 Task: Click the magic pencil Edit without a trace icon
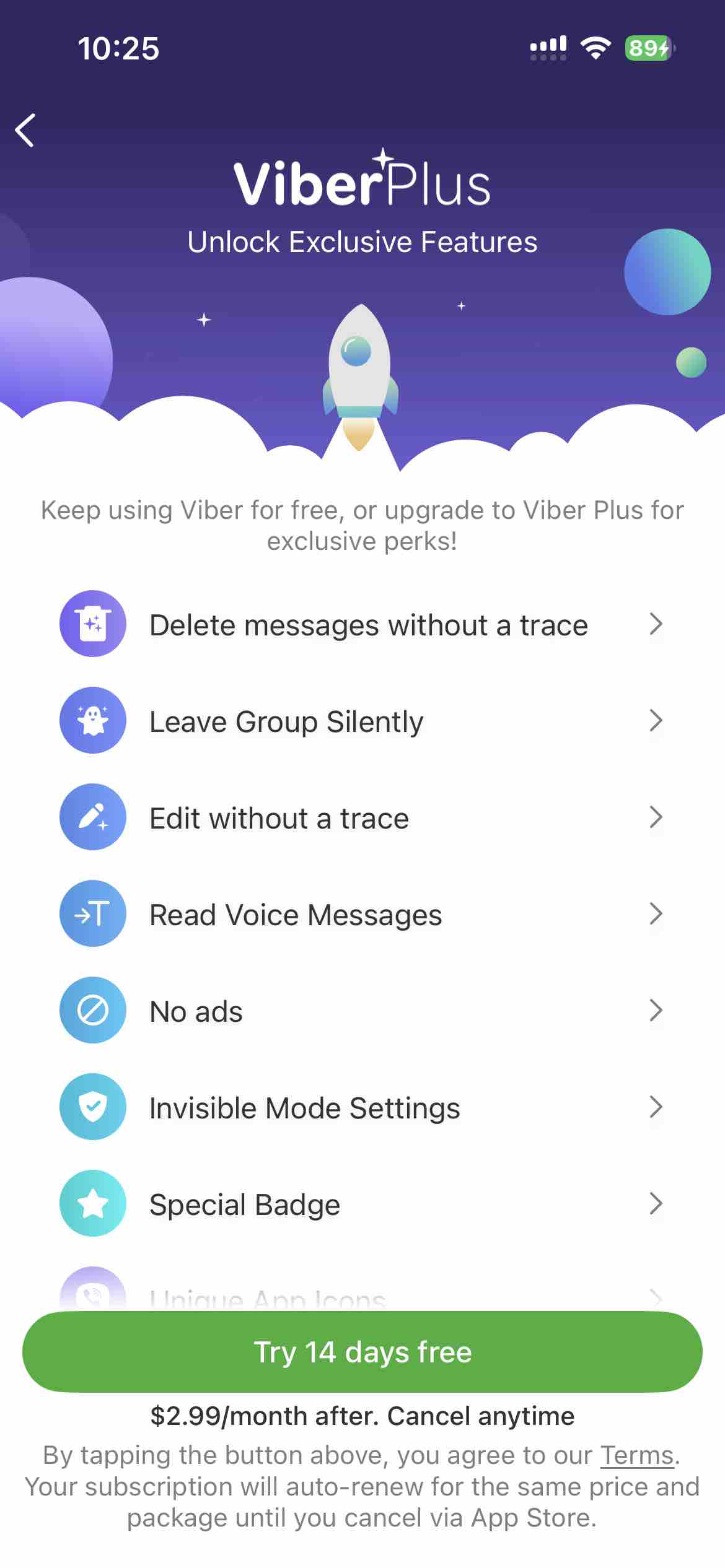pos(92,817)
